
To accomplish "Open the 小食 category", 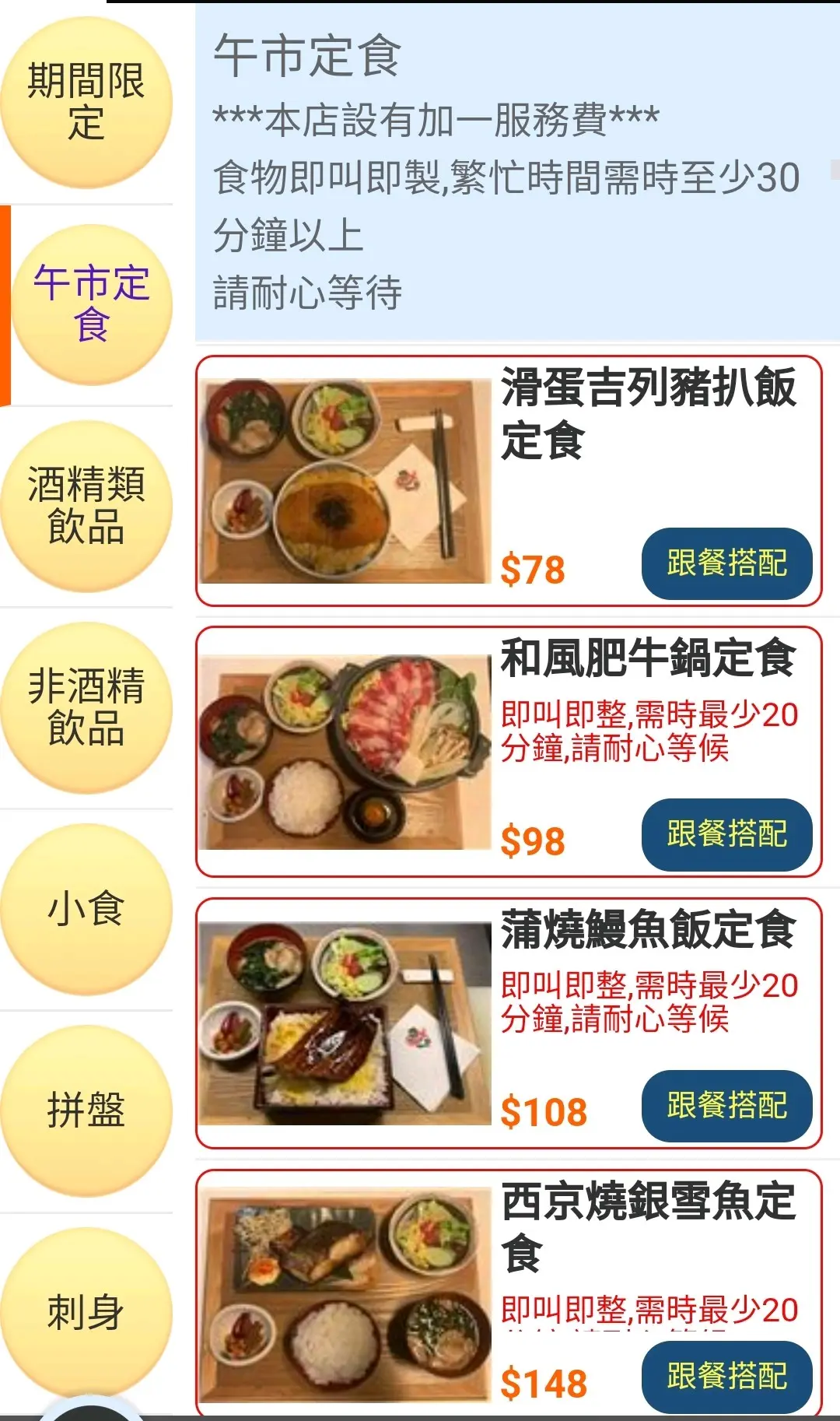I will [86, 909].
